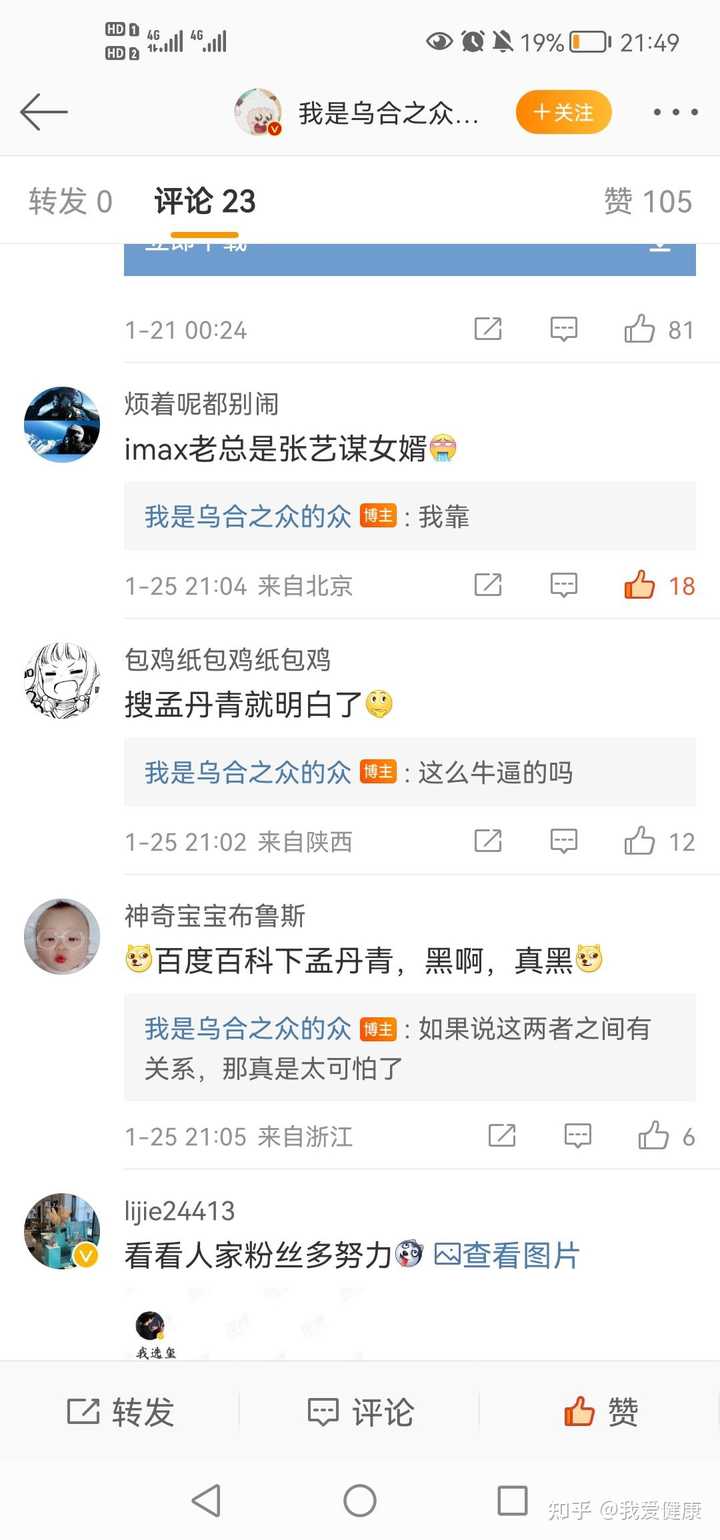The width and height of the screenshot is (720, 1540).
Task: Like 包鸡纸包鸡纸包鸡's comment
Action: tap(640, 841)
